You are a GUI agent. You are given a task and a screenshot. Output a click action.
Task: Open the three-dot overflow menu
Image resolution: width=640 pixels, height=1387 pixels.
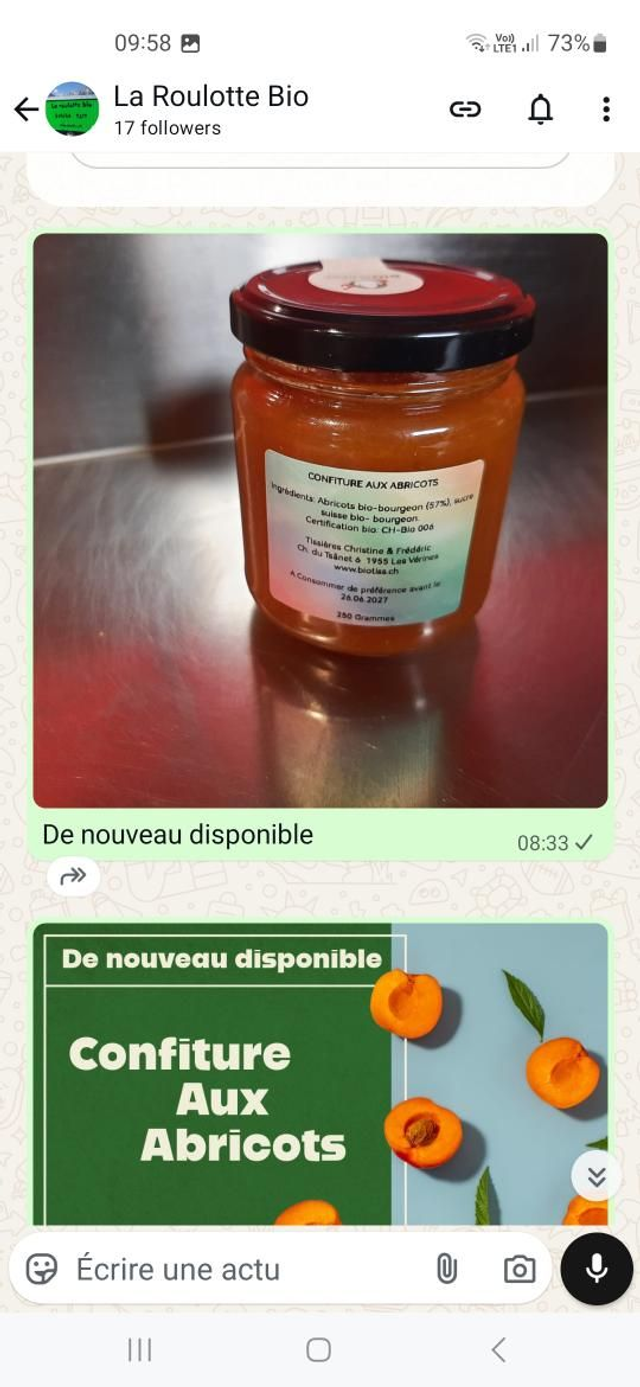(x=605, y=109)
